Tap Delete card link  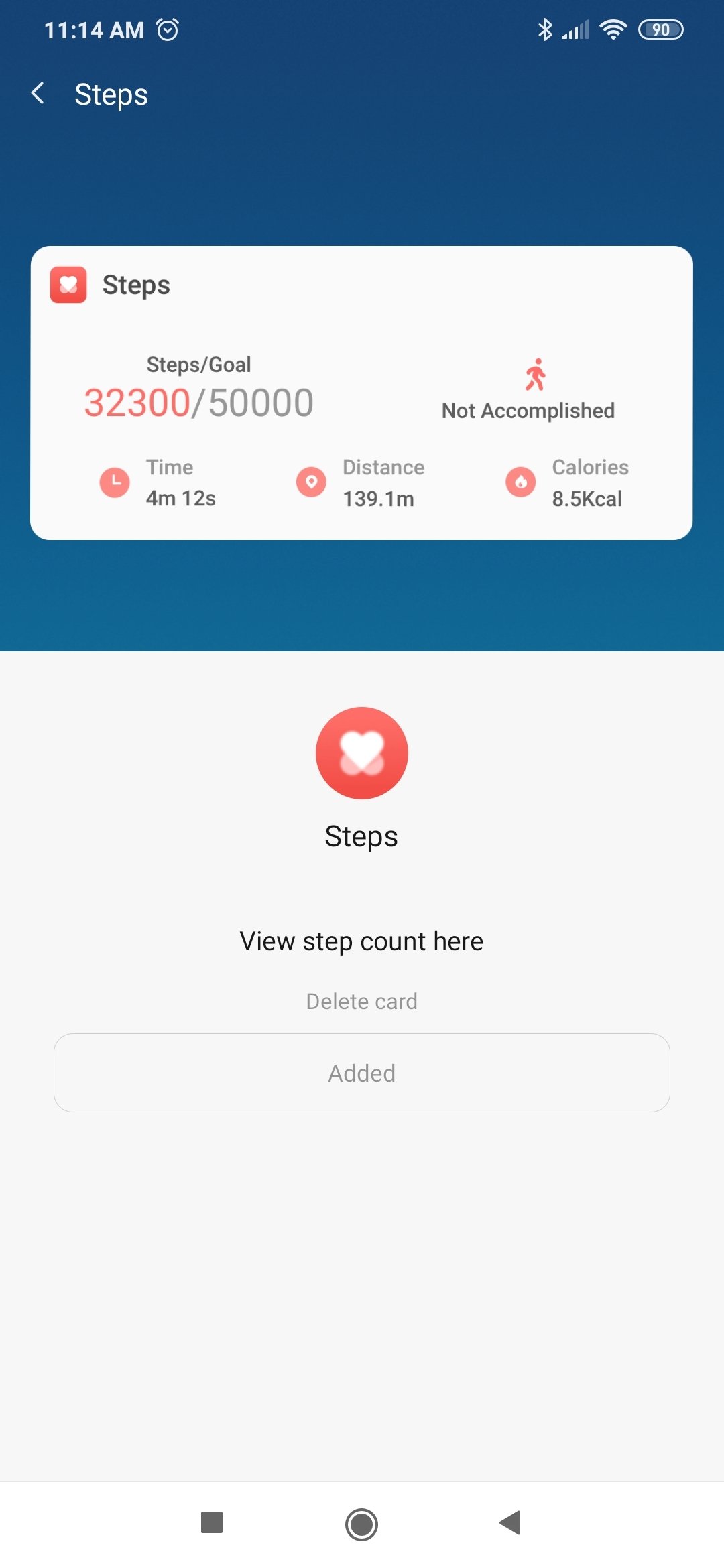361,1001
